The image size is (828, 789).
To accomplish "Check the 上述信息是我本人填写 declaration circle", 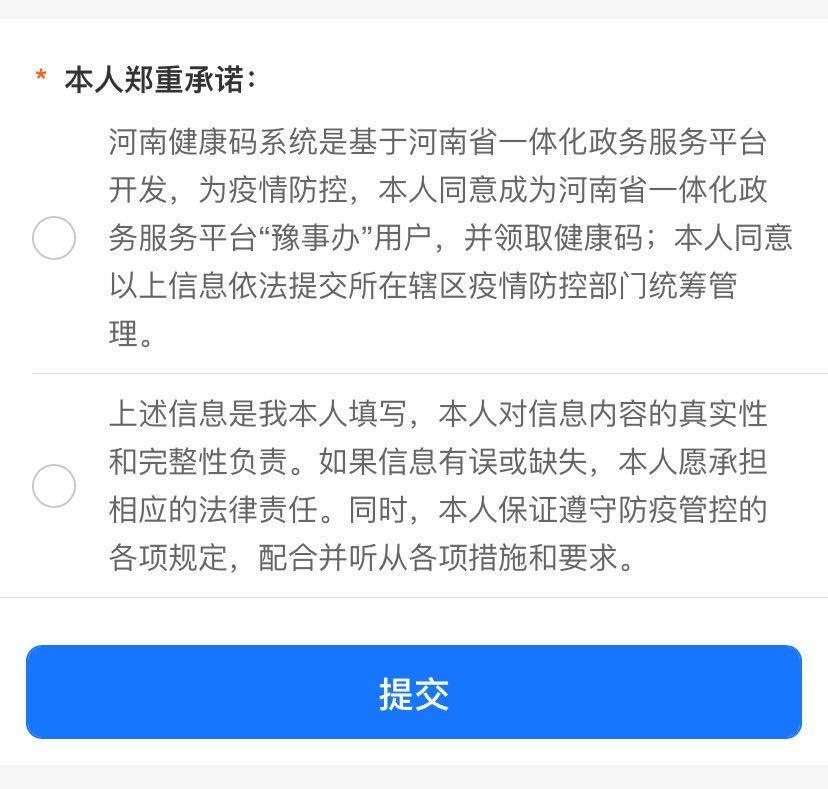I will click(x=54, y=486).
